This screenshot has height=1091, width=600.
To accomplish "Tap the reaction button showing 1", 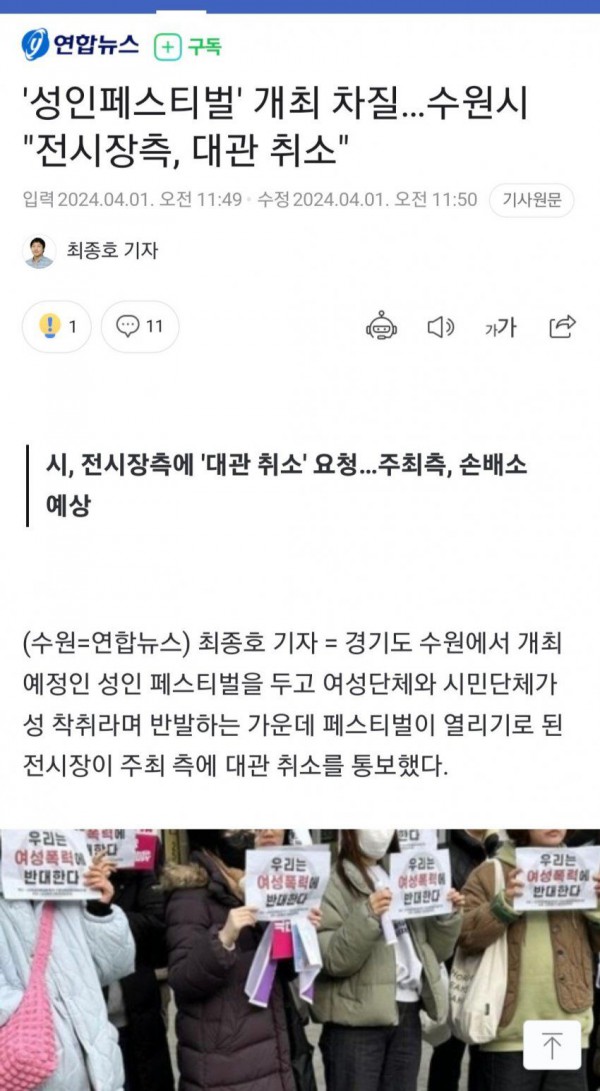I will pyautogui.click(x=57, y=326).
